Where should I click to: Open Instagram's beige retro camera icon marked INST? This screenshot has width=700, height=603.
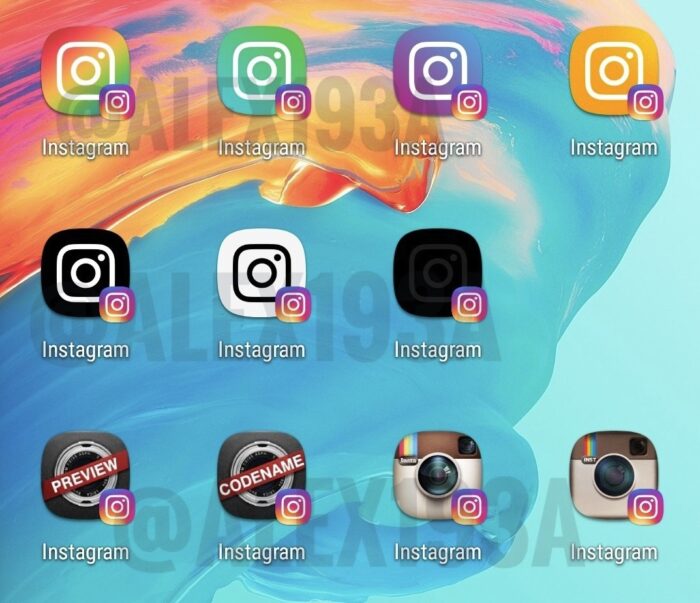[613, 476]
